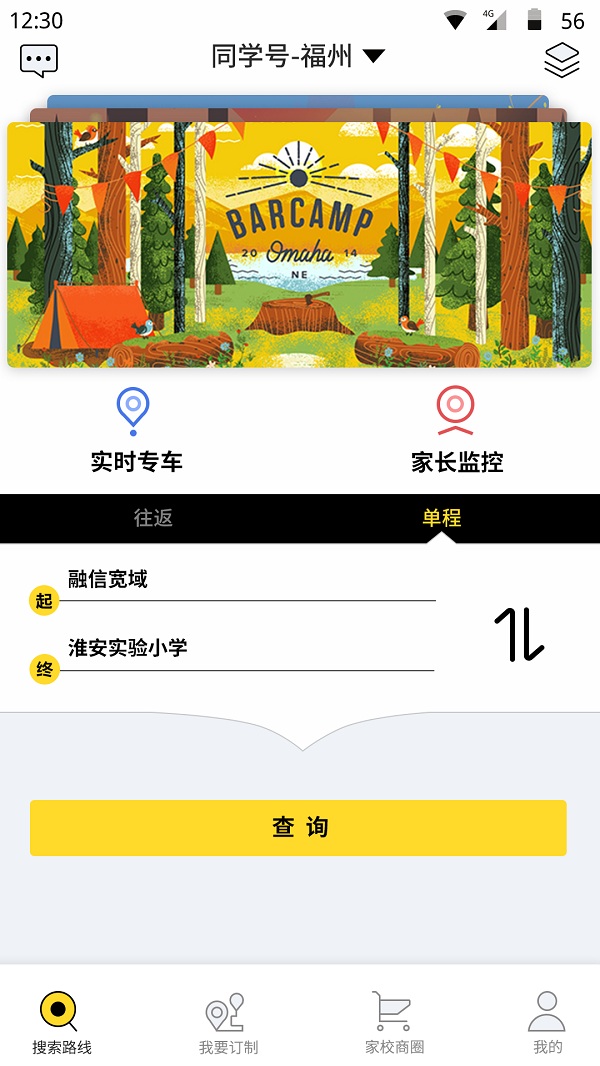This screenshot has height=1066, width=600.
Task: Open the layers icon
Action: [561, 60]
